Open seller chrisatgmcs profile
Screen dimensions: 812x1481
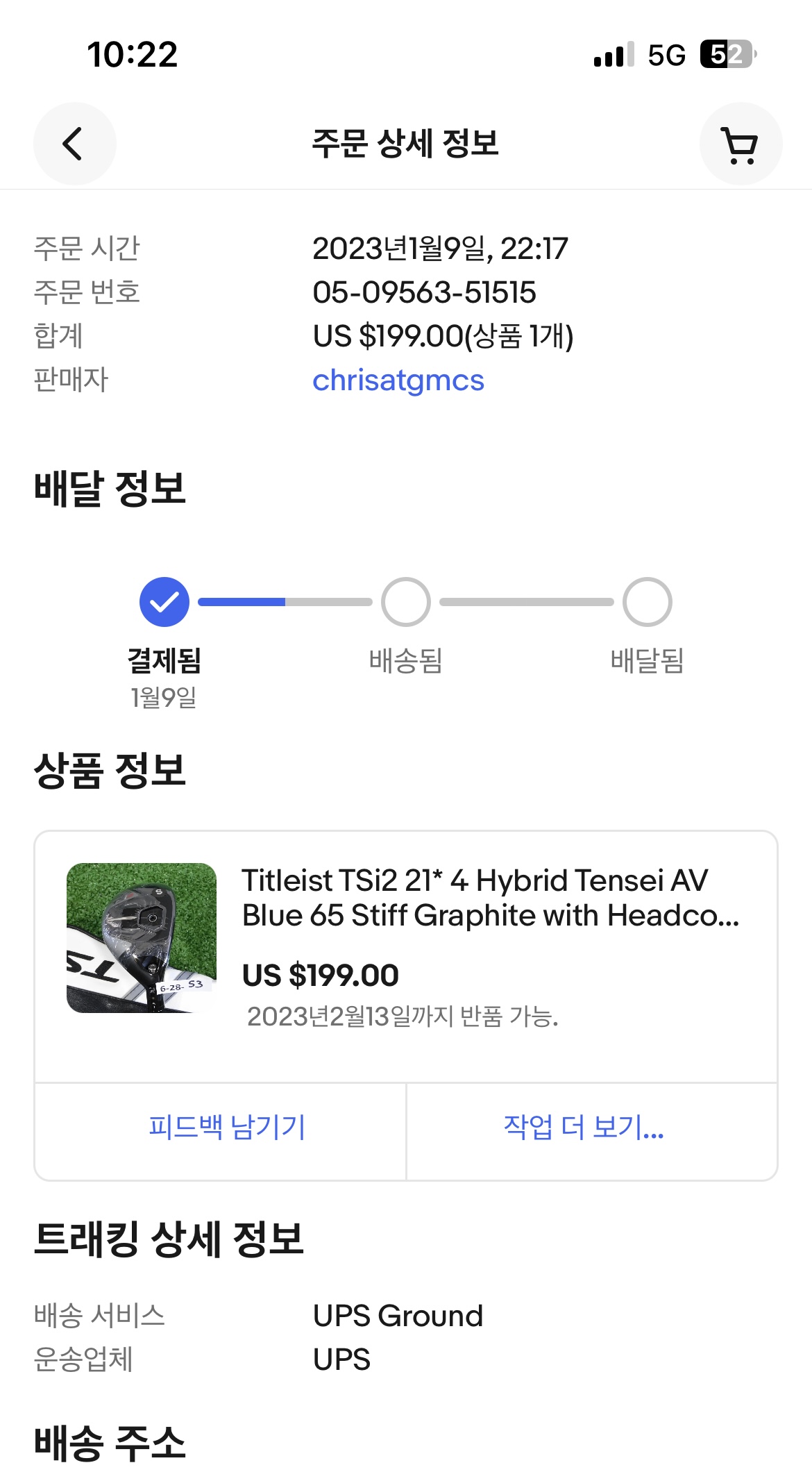click(x=398, y=380)
